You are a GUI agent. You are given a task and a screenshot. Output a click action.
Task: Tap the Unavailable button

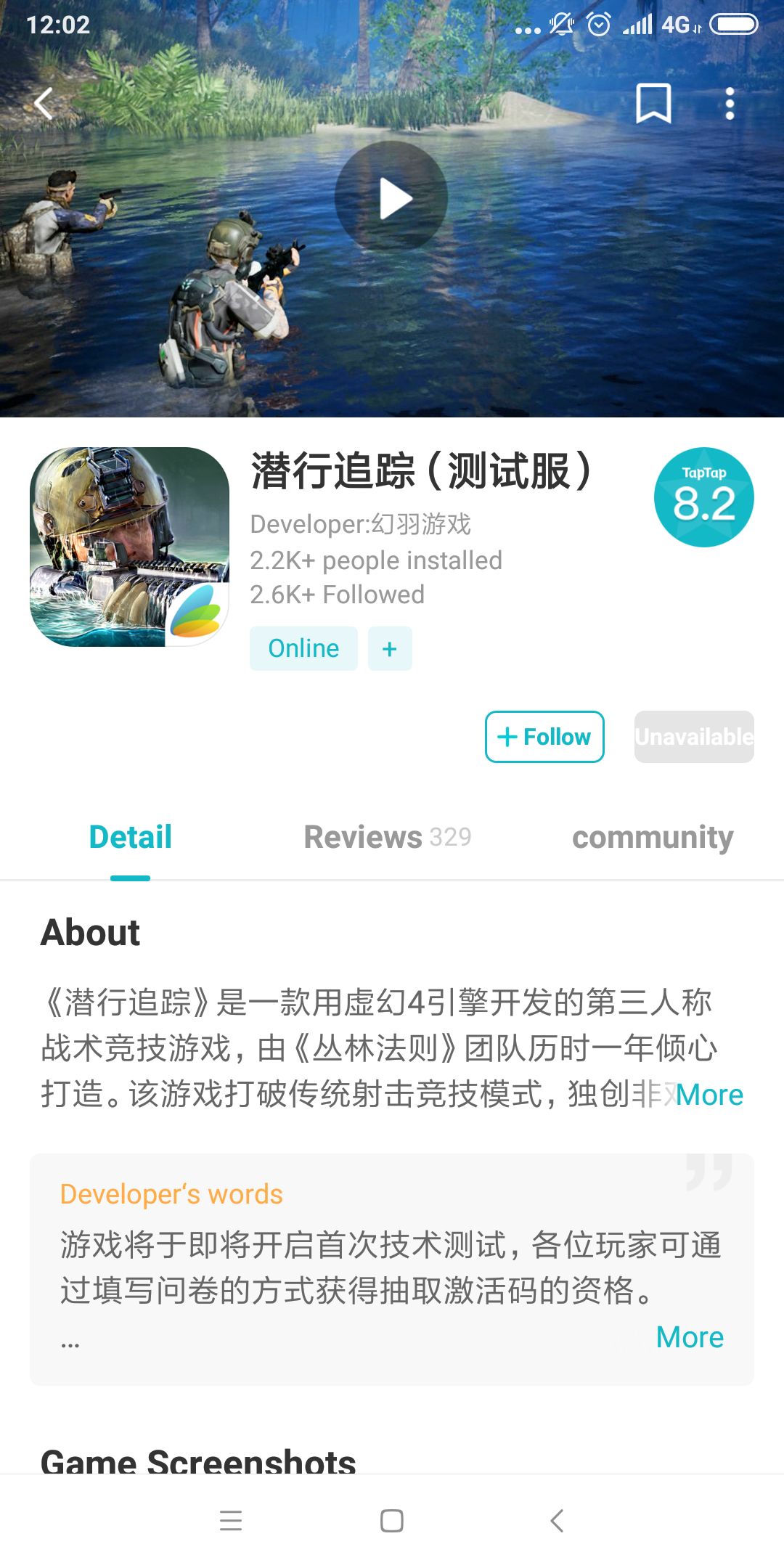(x=694, y=737)
